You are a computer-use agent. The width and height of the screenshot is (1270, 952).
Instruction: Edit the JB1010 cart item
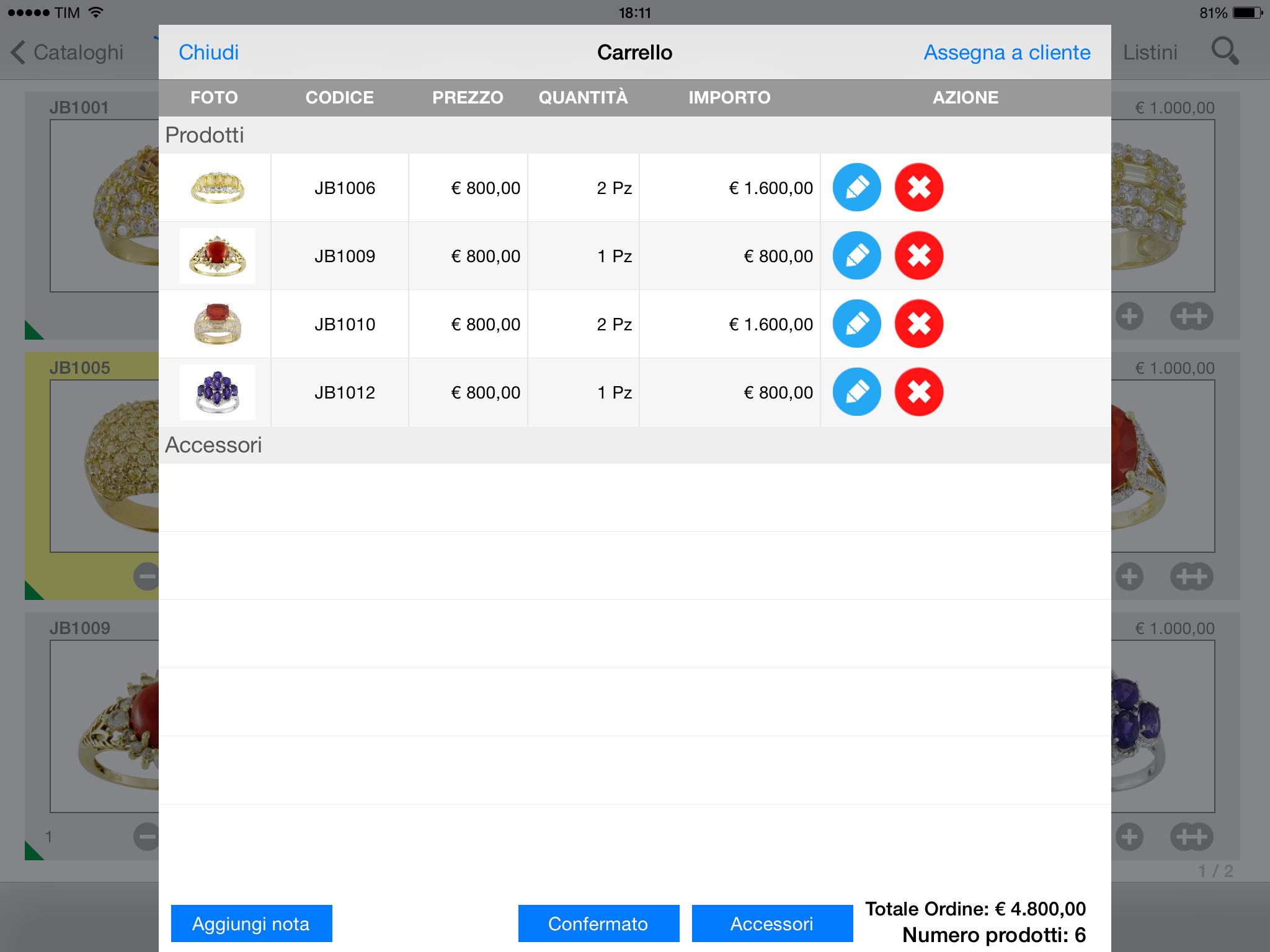856,324
